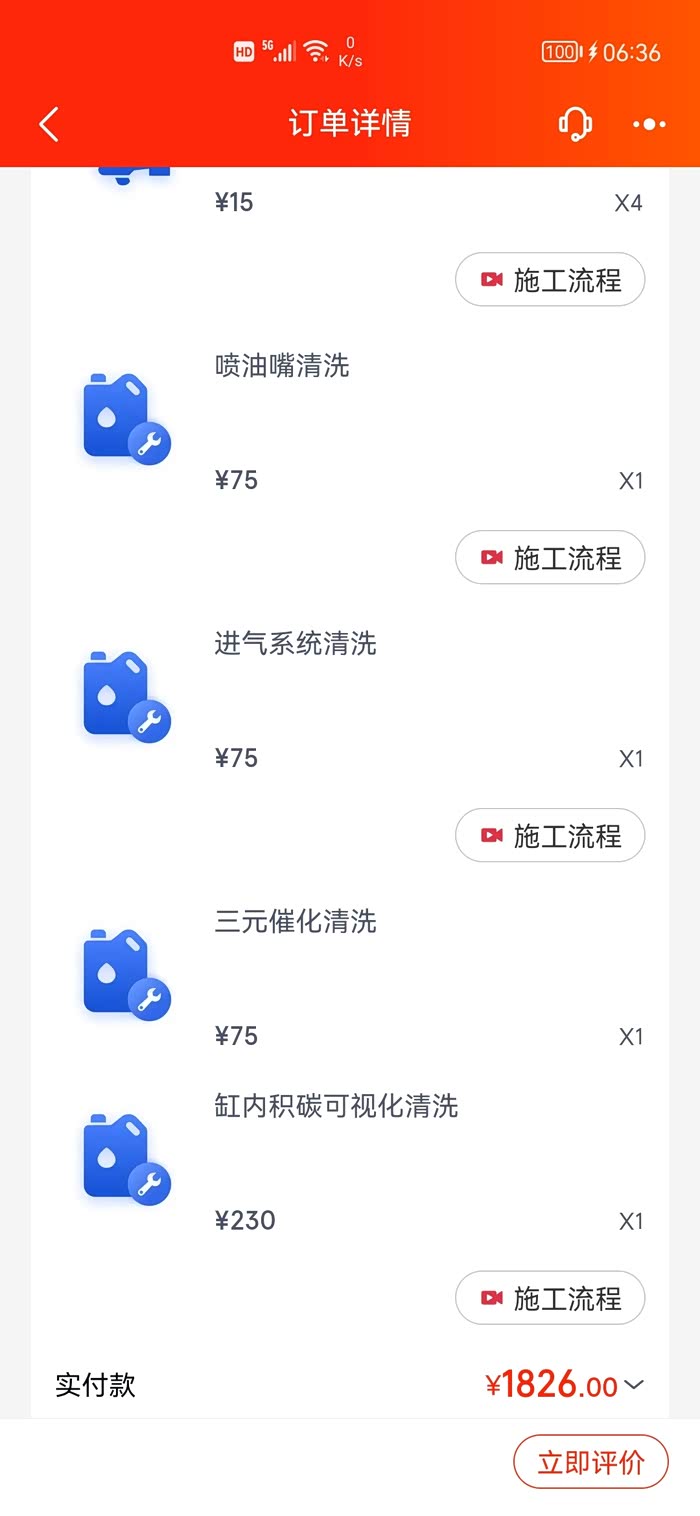Open the three-dot overflow menu
Image resolution: width=700 pixels, height=1516 pixels.
(x=649, y=124)
